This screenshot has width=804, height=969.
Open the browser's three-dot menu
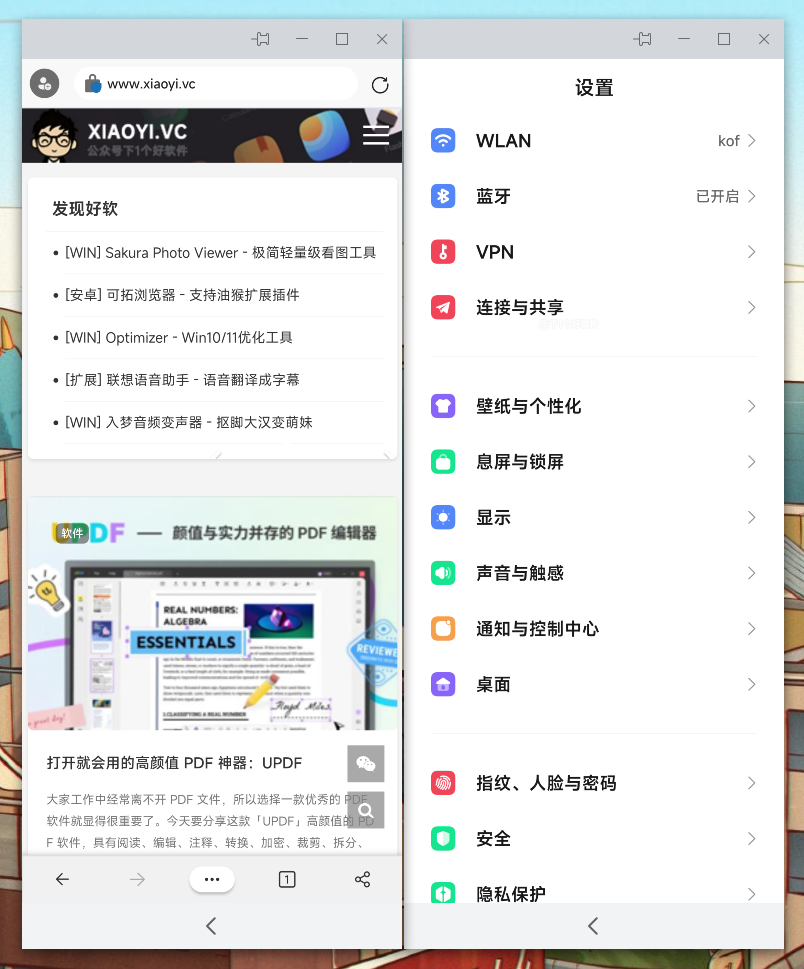tap(212, 879)
